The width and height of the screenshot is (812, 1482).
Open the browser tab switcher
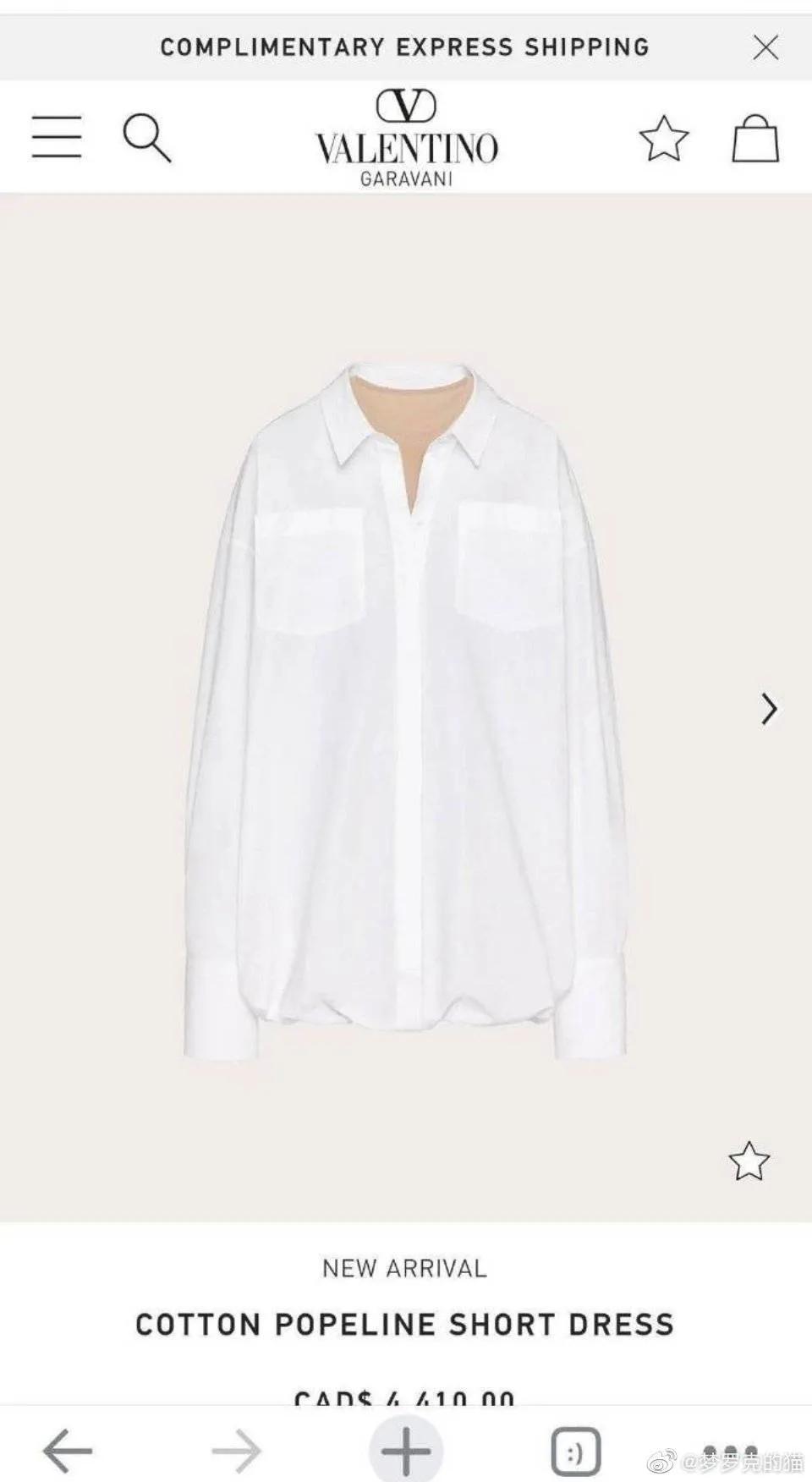pyautogui.click(x=575, y=1451)
